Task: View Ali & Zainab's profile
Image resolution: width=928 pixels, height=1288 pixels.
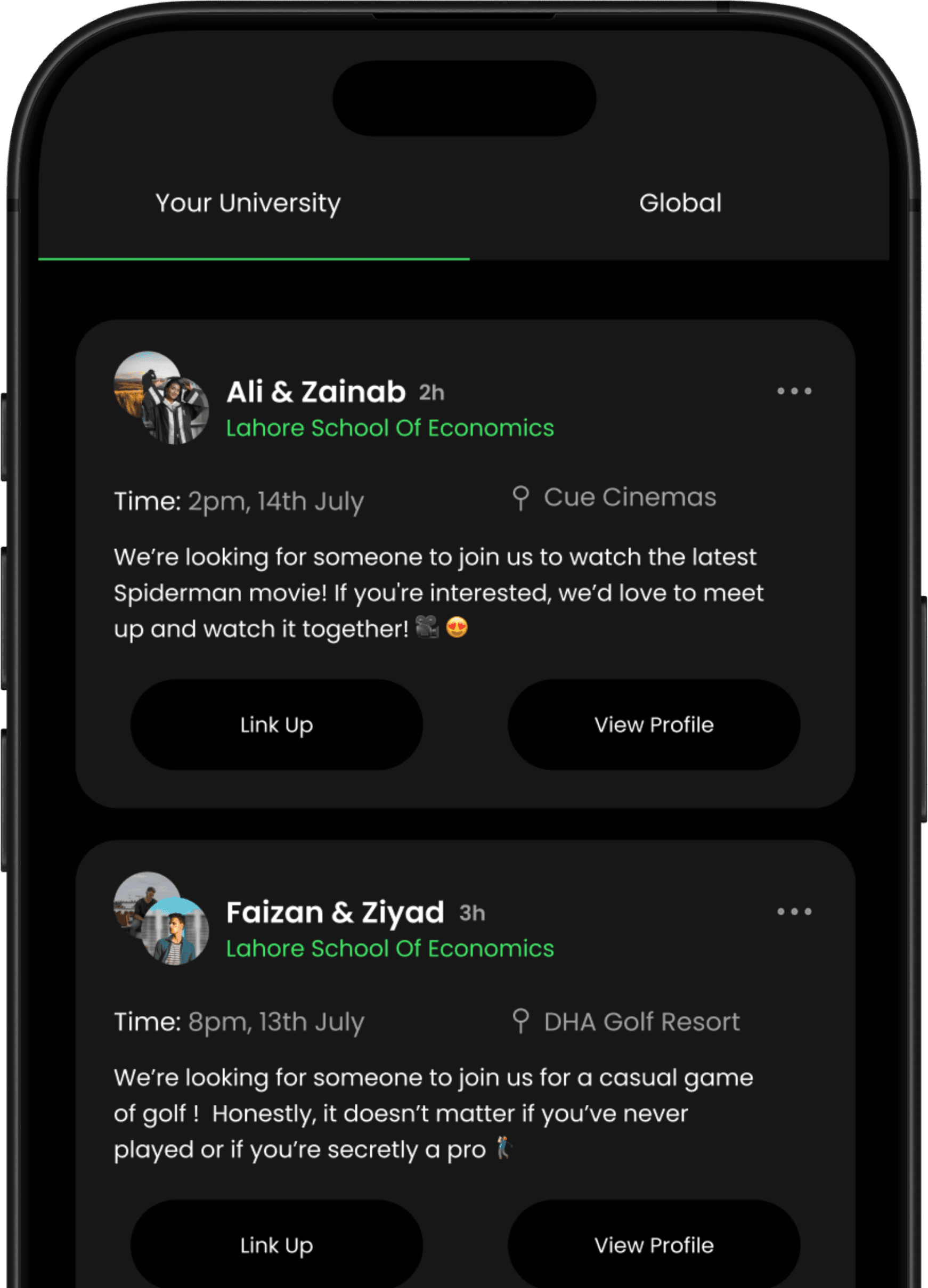Action: tap(654, 724)
